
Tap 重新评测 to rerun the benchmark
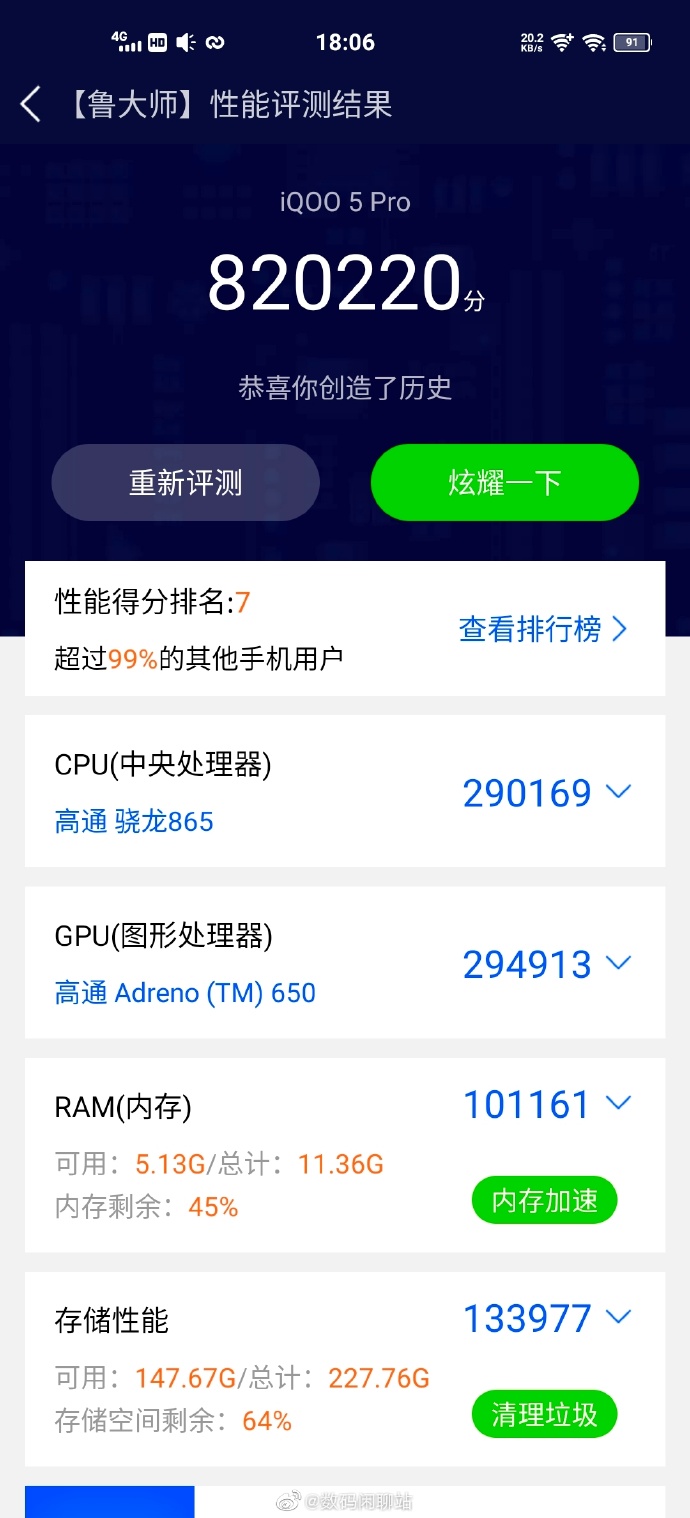coord(186,483)
